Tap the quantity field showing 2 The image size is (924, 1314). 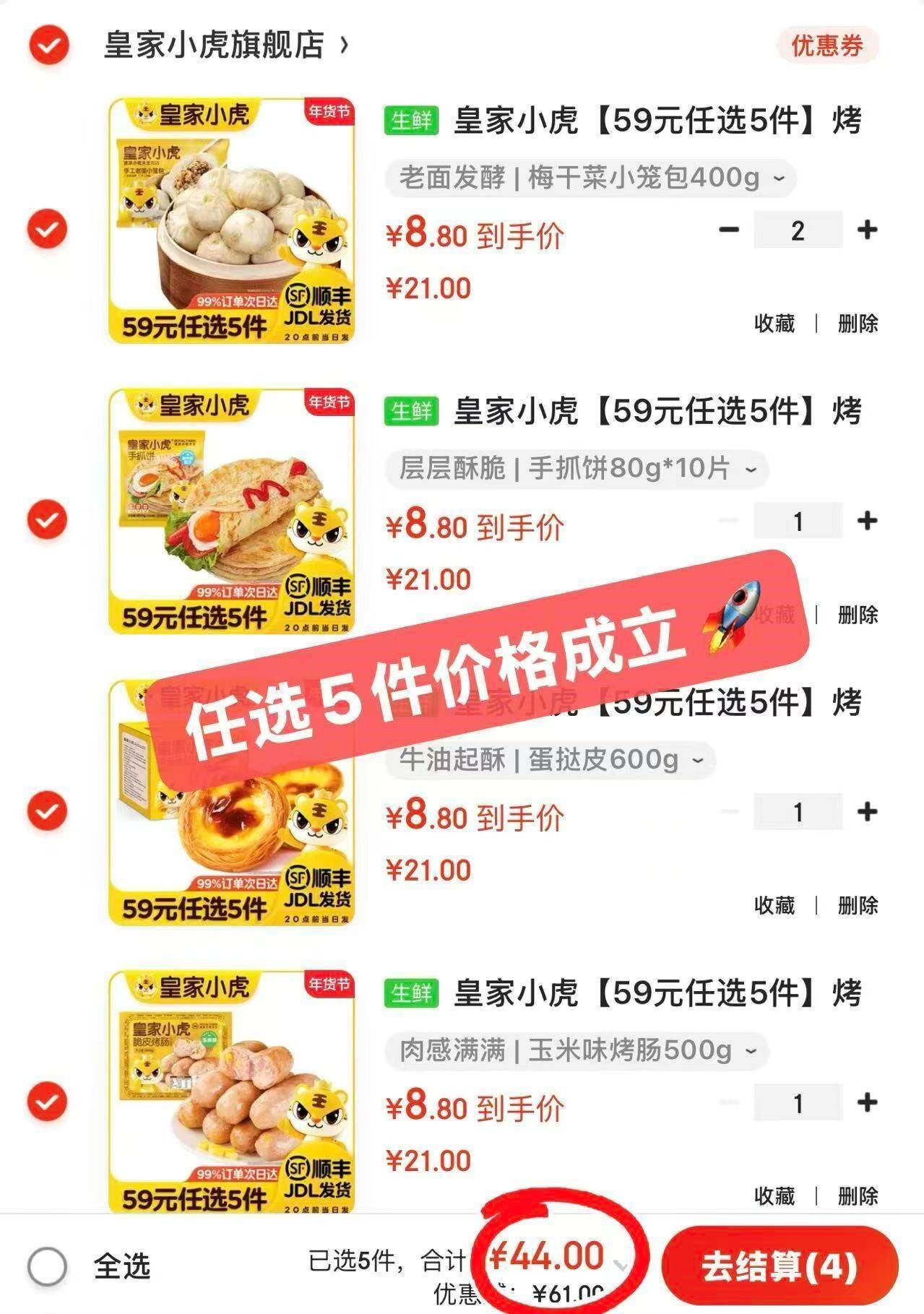pyautogui.click(x=799, y=230)
